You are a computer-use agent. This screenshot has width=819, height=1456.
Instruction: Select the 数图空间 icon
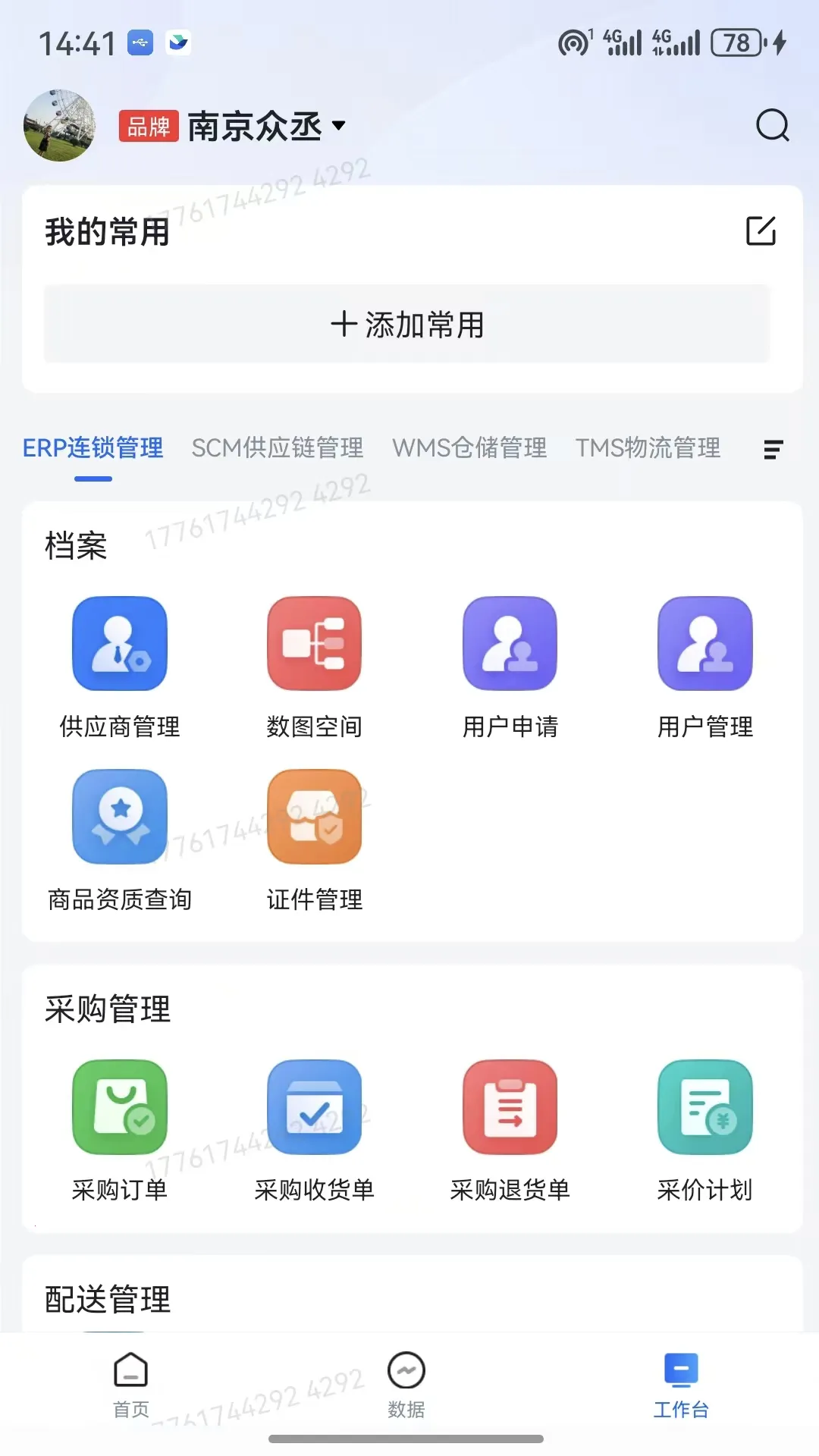[314, 643]
